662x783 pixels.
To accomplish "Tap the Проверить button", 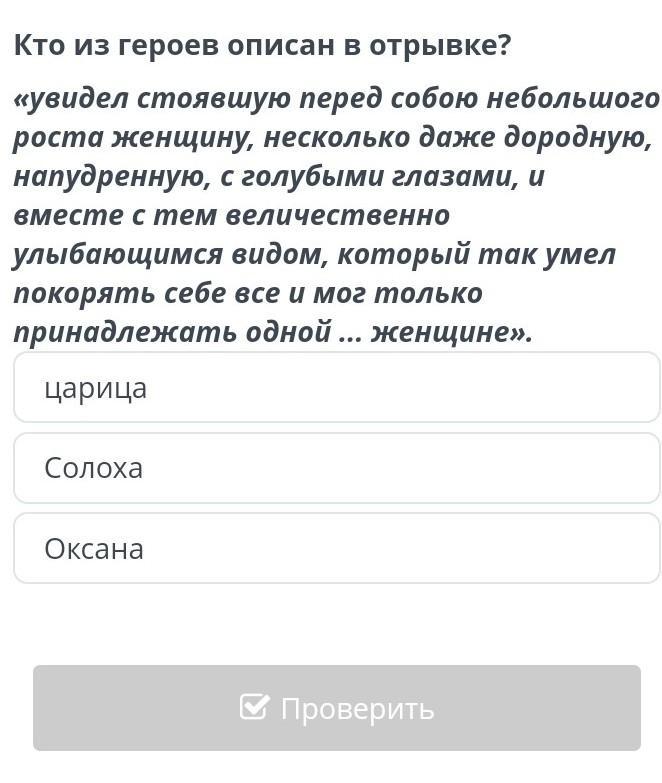I will point(337,708).
